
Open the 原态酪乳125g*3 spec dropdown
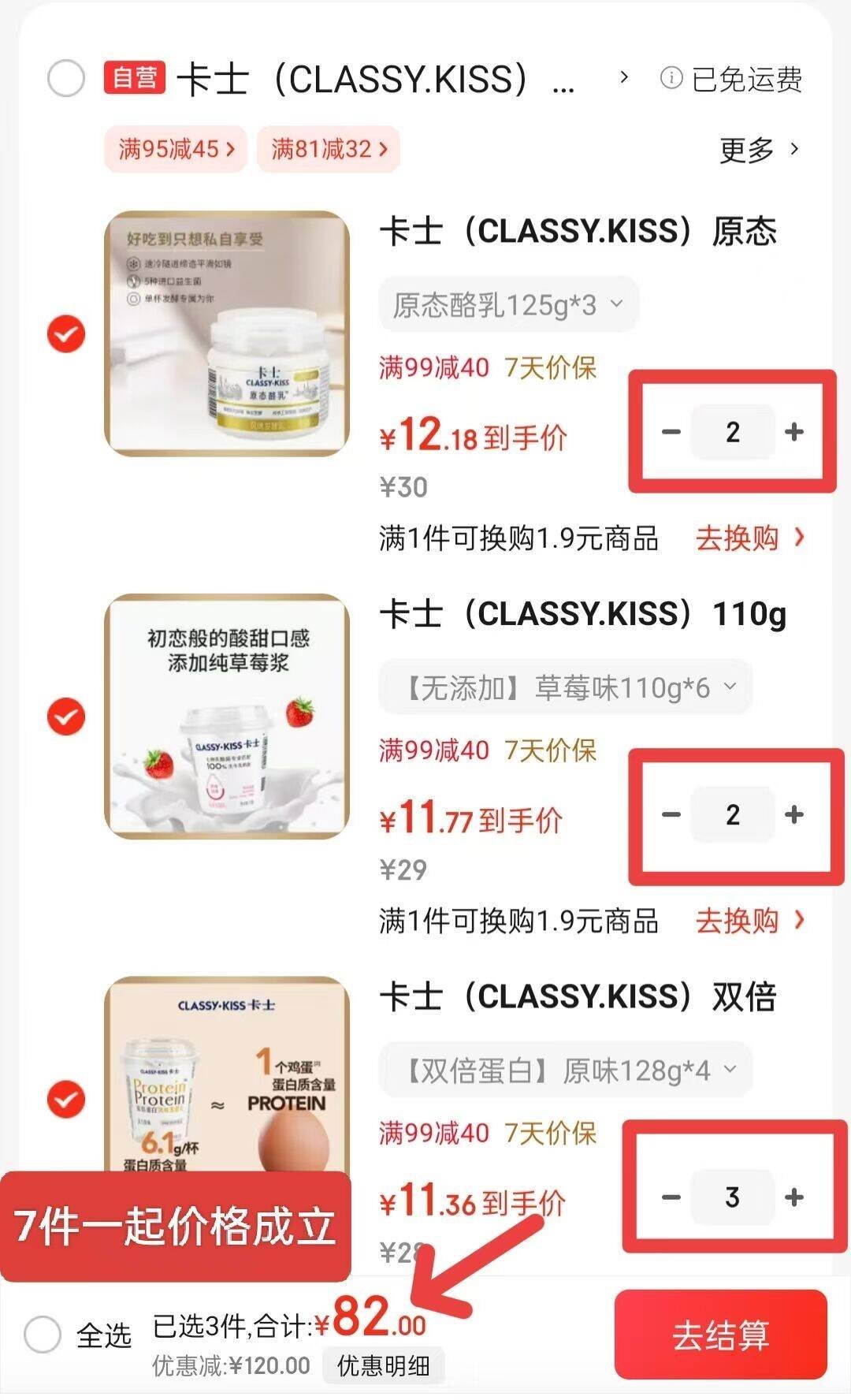(508, 304)
